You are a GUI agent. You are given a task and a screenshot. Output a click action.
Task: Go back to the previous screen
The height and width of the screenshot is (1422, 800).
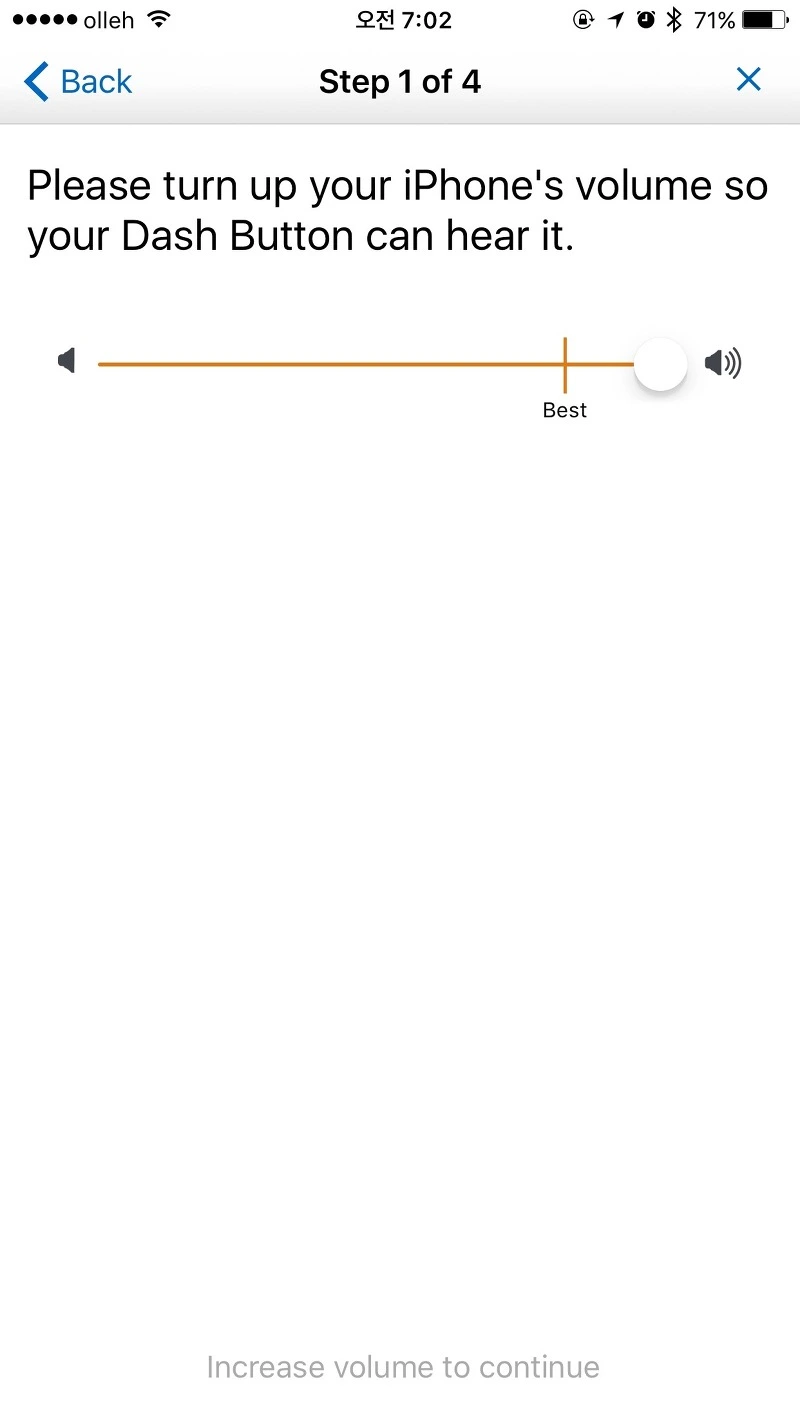click(x=78, y=82)
